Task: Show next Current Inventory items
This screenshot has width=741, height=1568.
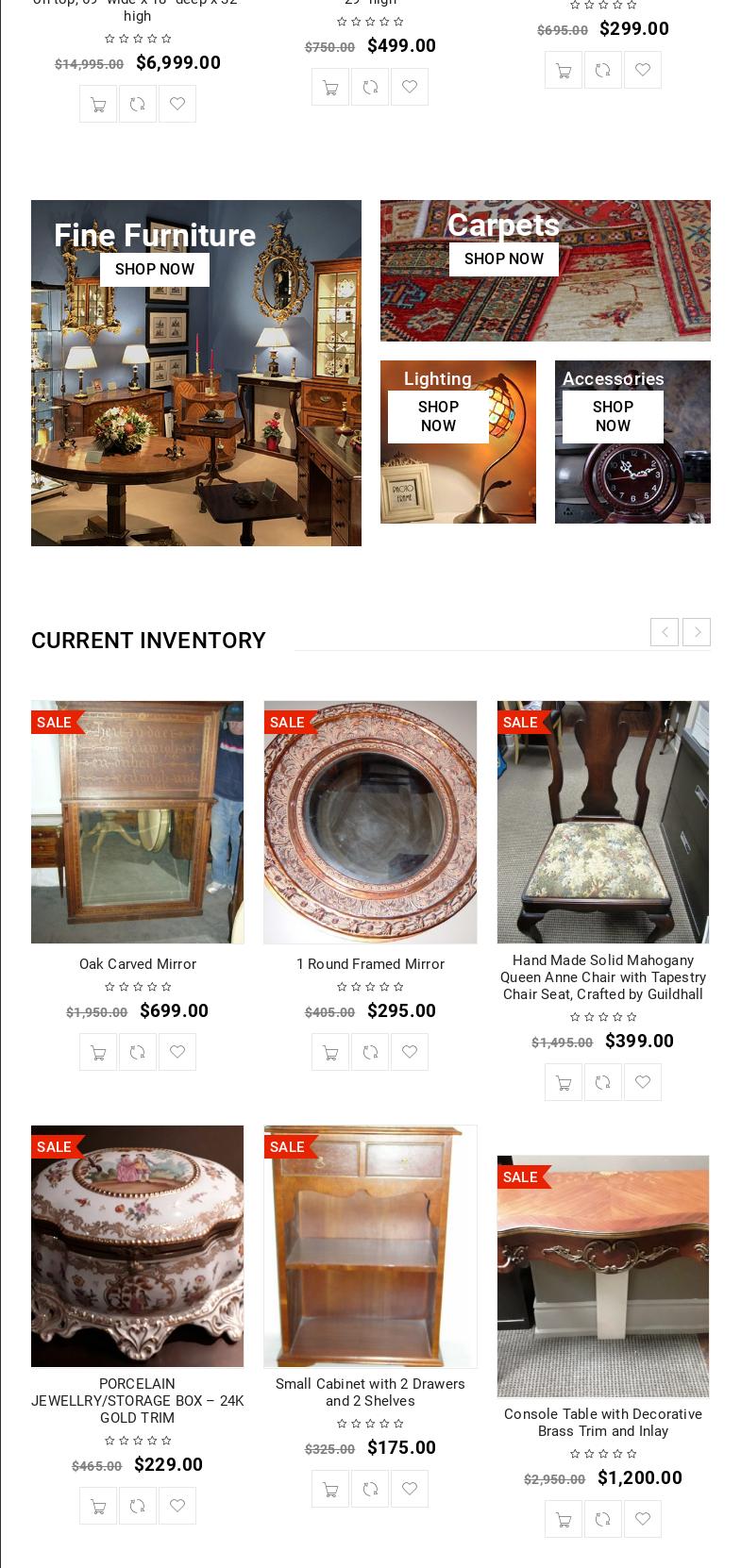Action: pos(697,632)
